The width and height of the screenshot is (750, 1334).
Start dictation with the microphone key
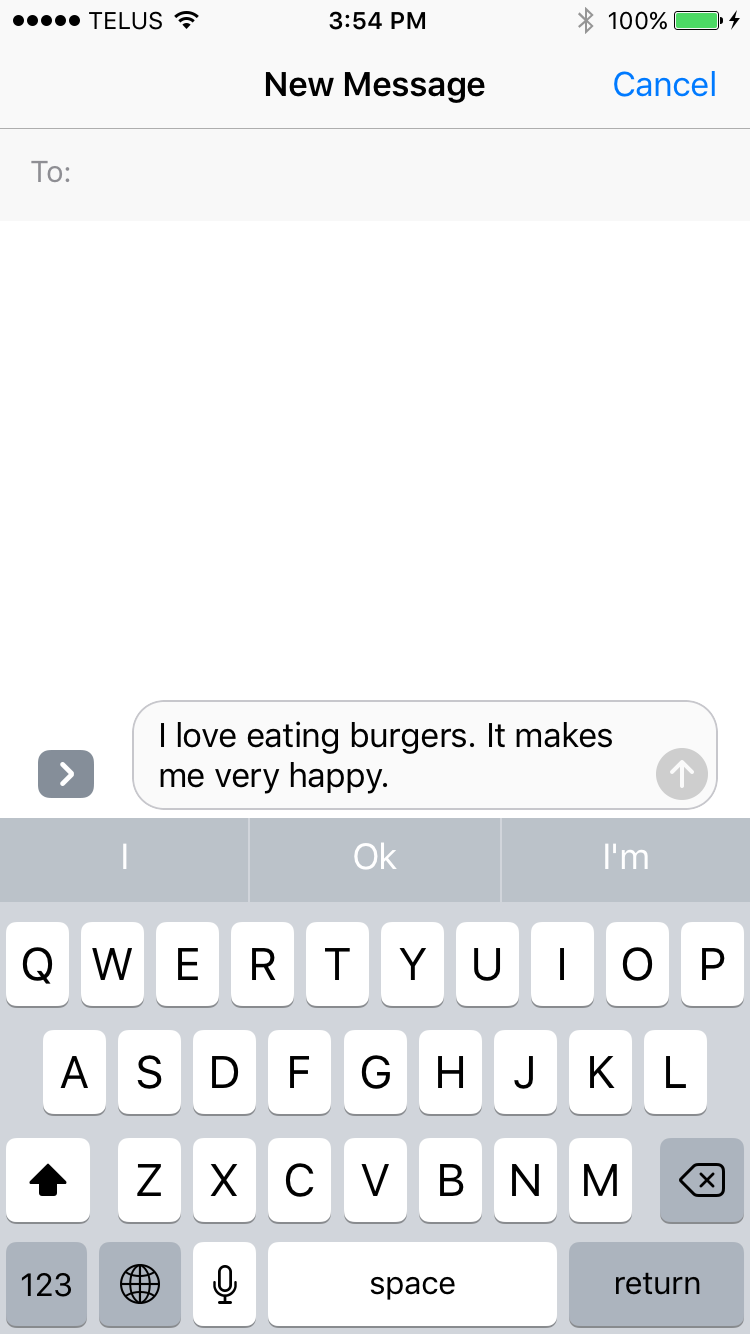coord(225,1284)
